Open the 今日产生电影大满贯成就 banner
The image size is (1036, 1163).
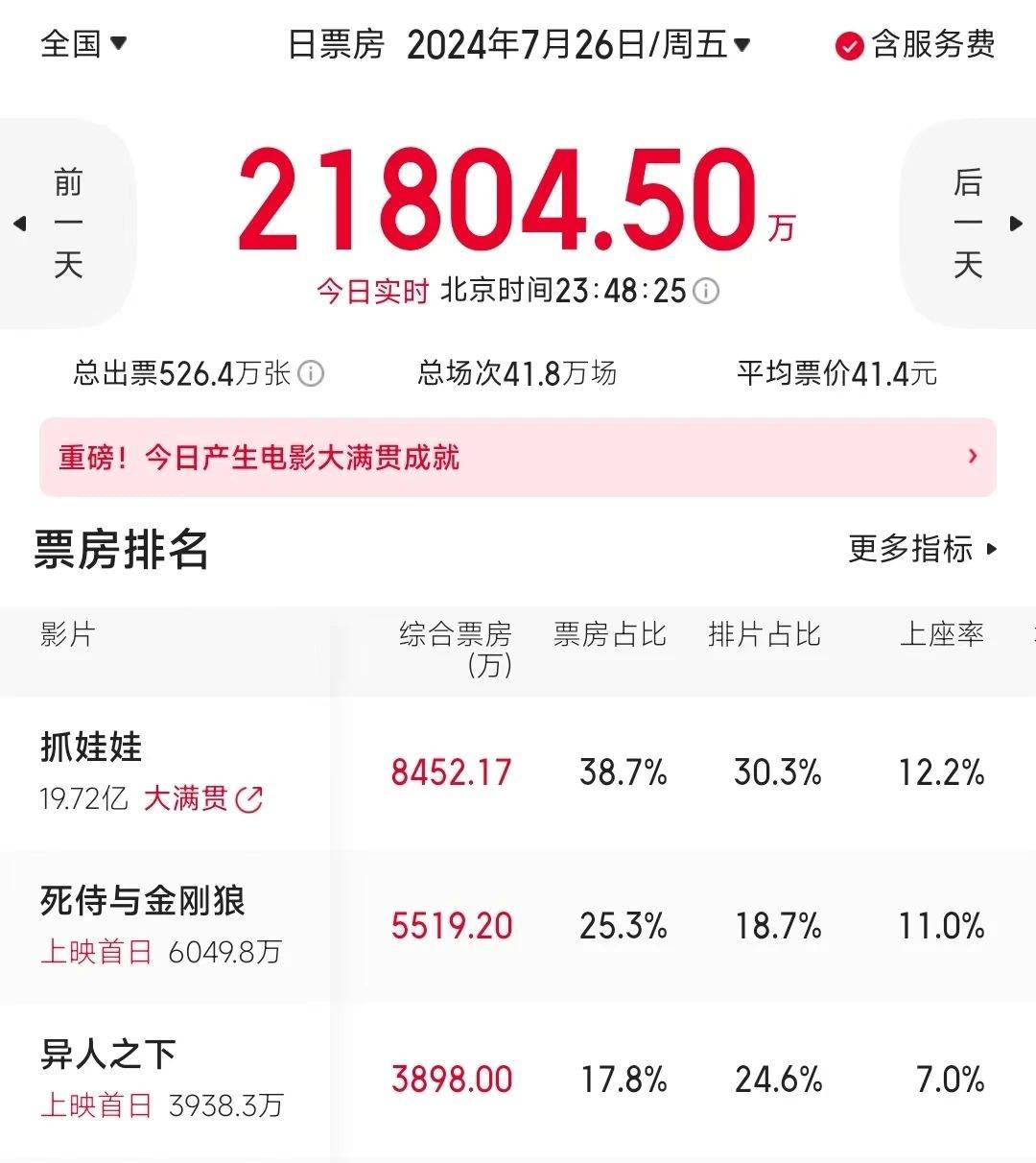click(x=518, y=457)
